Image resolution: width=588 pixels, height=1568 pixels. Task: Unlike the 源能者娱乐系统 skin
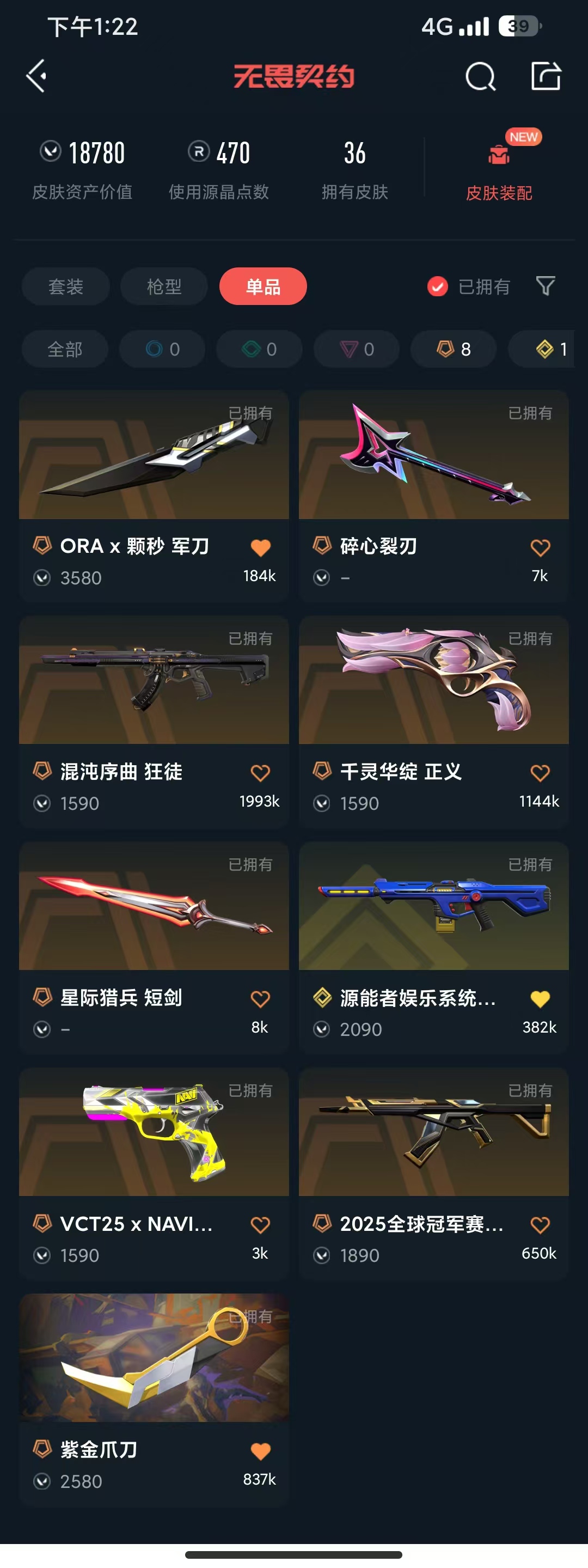pyautogui.click(x=540, y=999)
